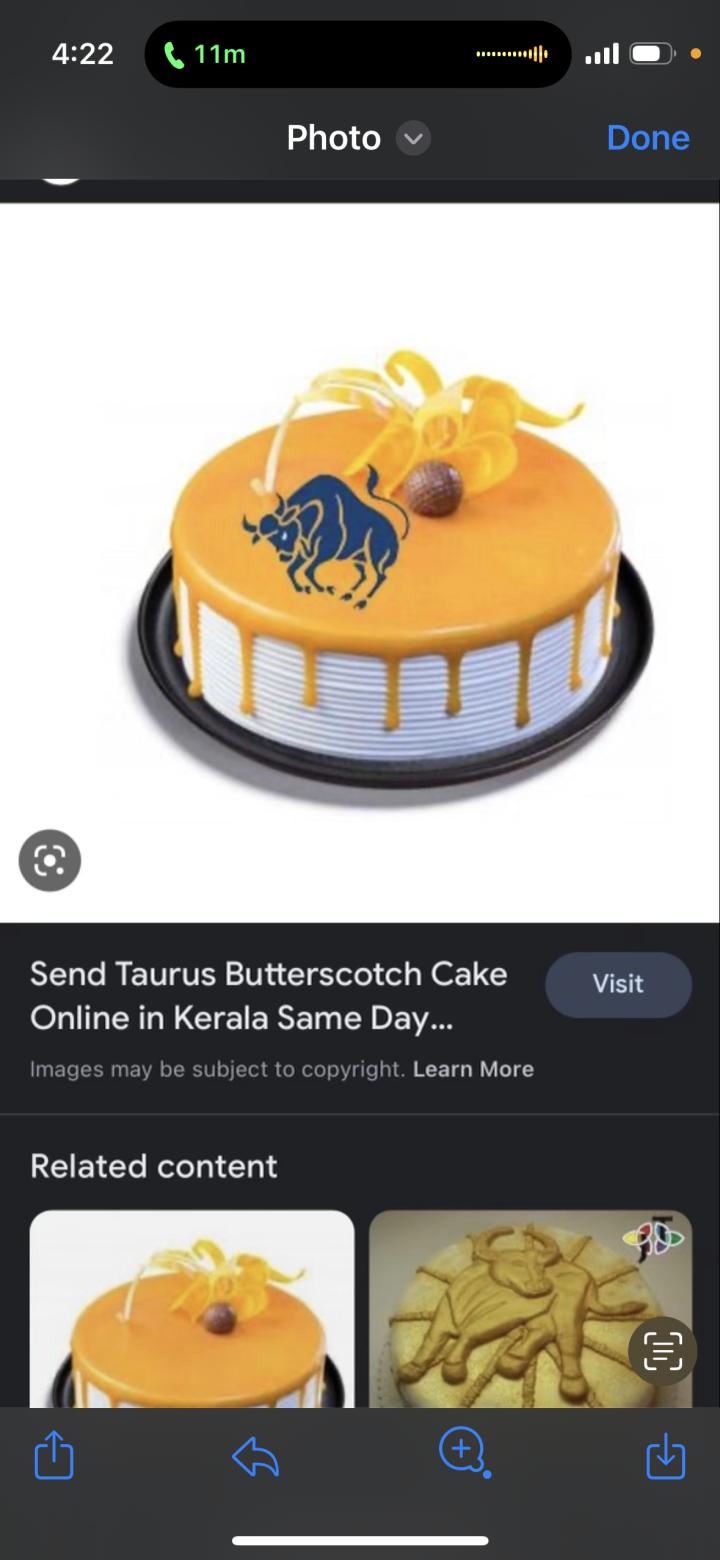Open the Learn More copyright link
Image resolution: width=720 pixels, height=1560 pixels.
click(473, 1069)
